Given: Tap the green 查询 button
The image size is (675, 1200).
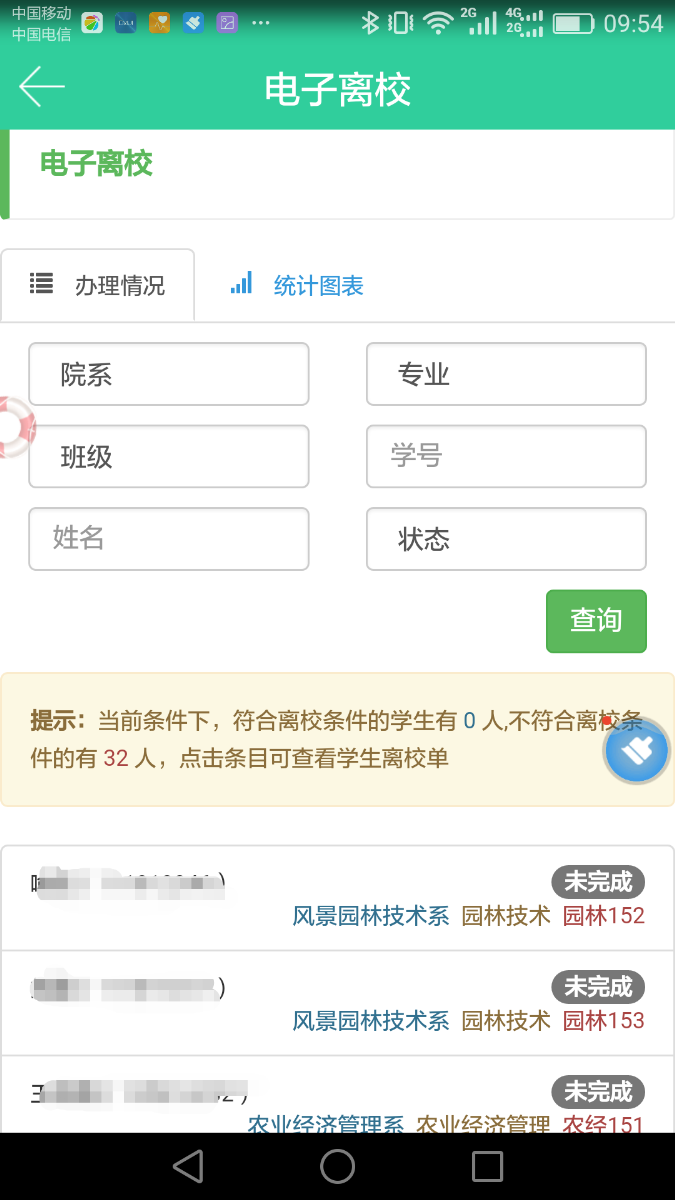Looking at the screenshot, I should click(596, 621).
